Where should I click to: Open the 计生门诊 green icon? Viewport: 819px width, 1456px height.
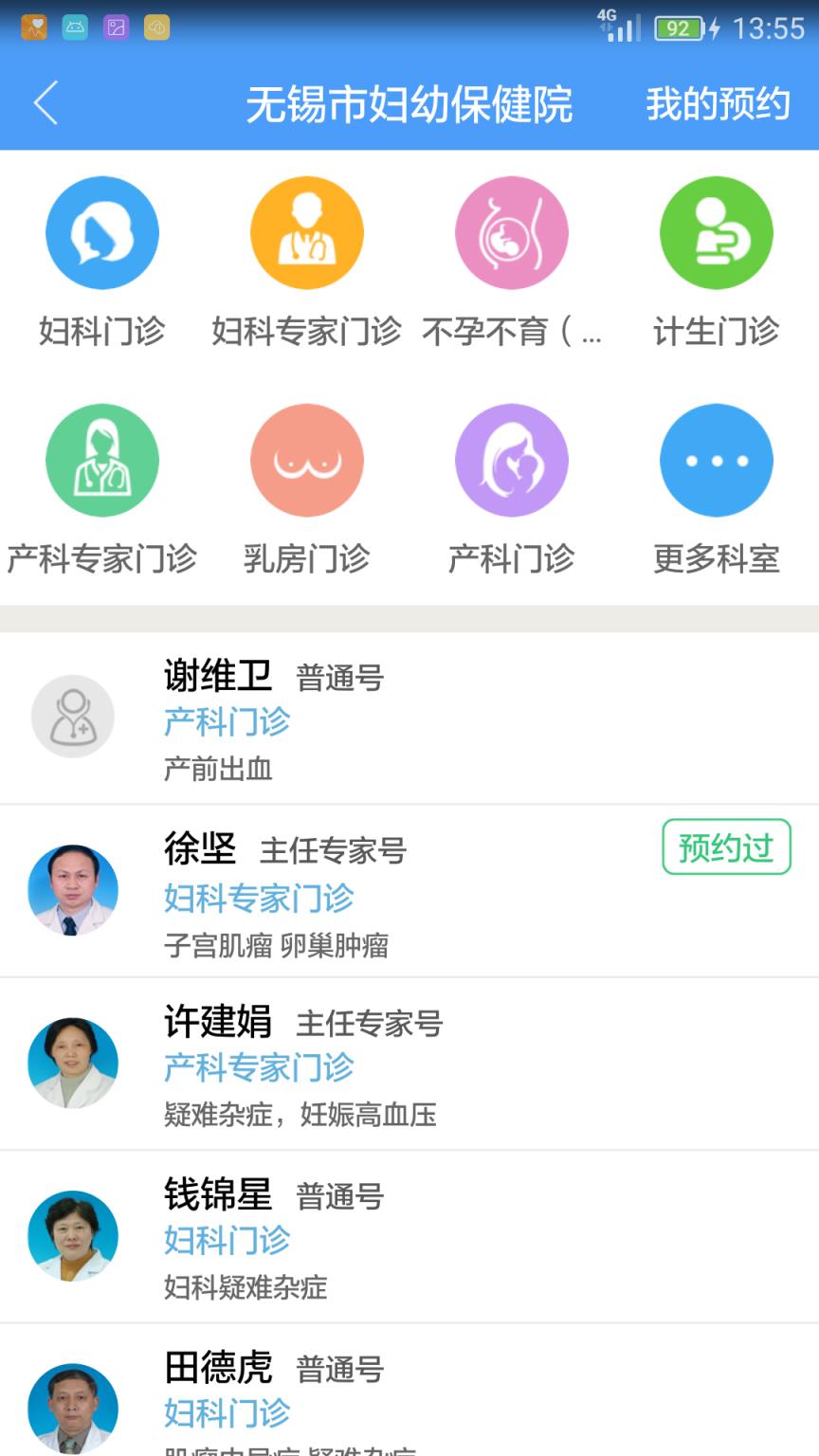pyautogui.click(x=717, y=231)
